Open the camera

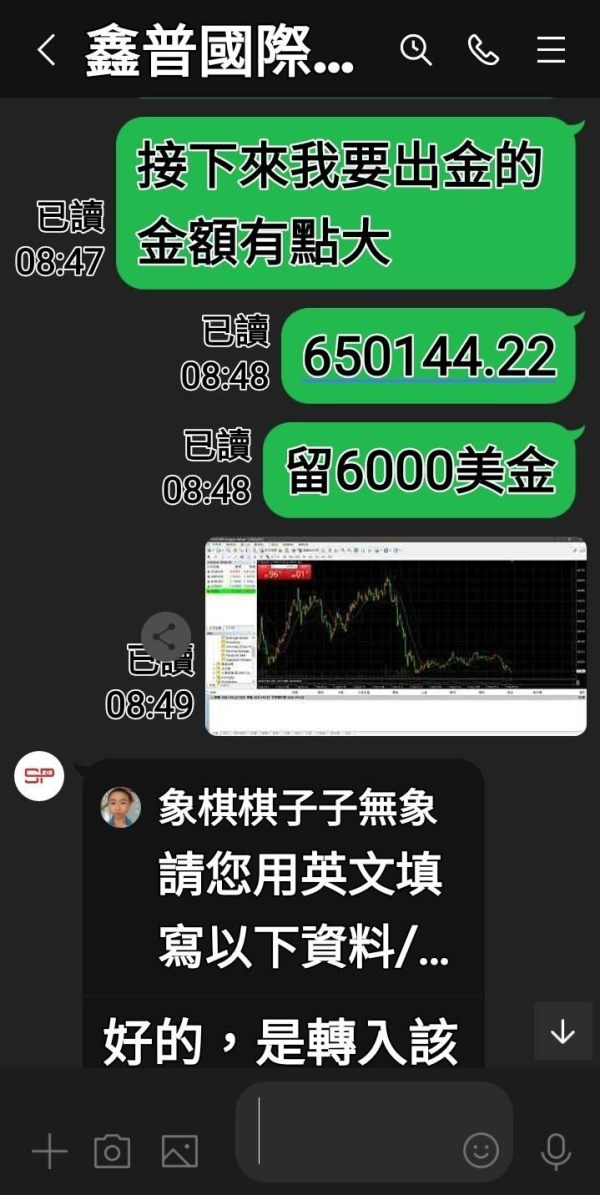tap(112, 1151)
